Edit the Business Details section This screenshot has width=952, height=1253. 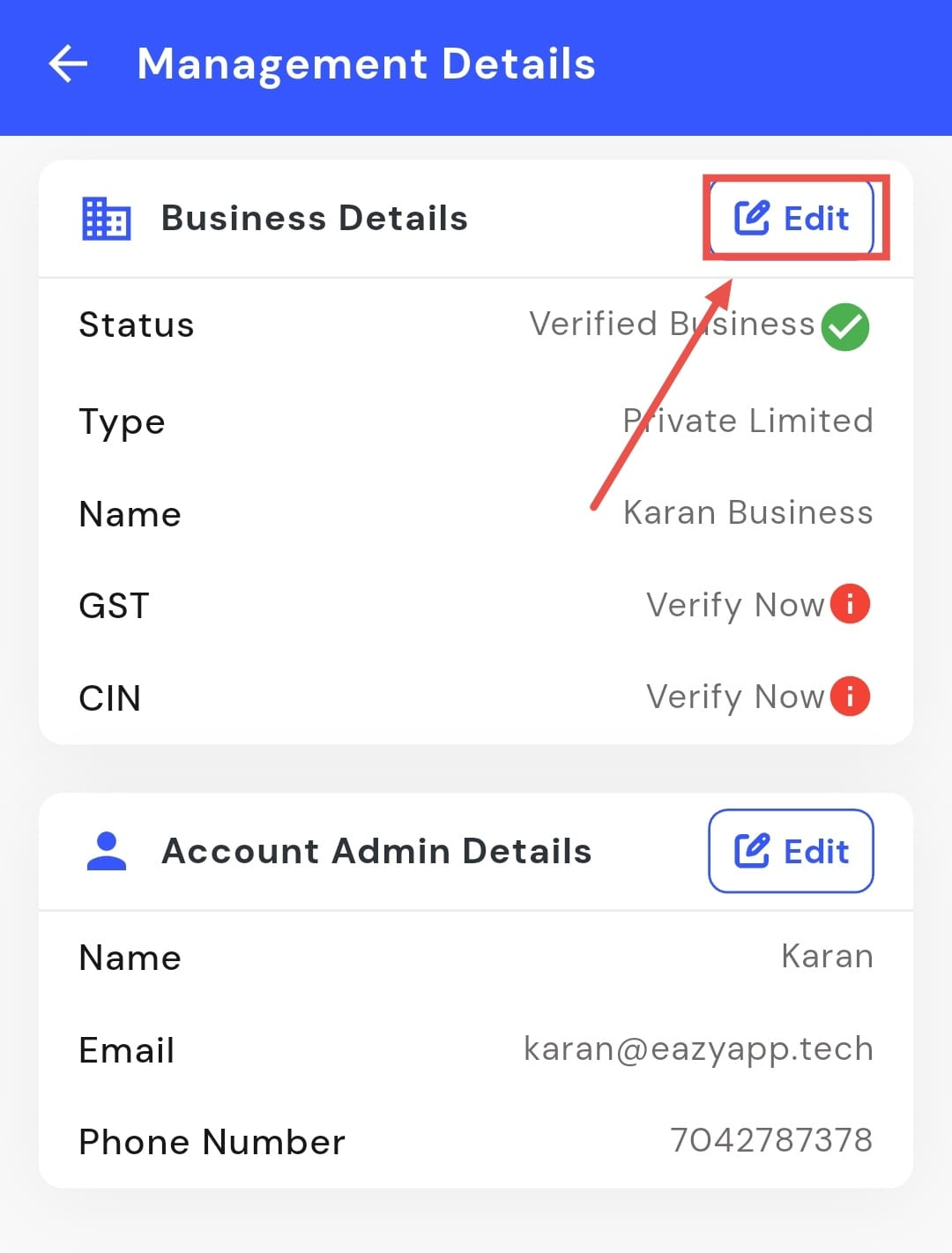point(792,218)
